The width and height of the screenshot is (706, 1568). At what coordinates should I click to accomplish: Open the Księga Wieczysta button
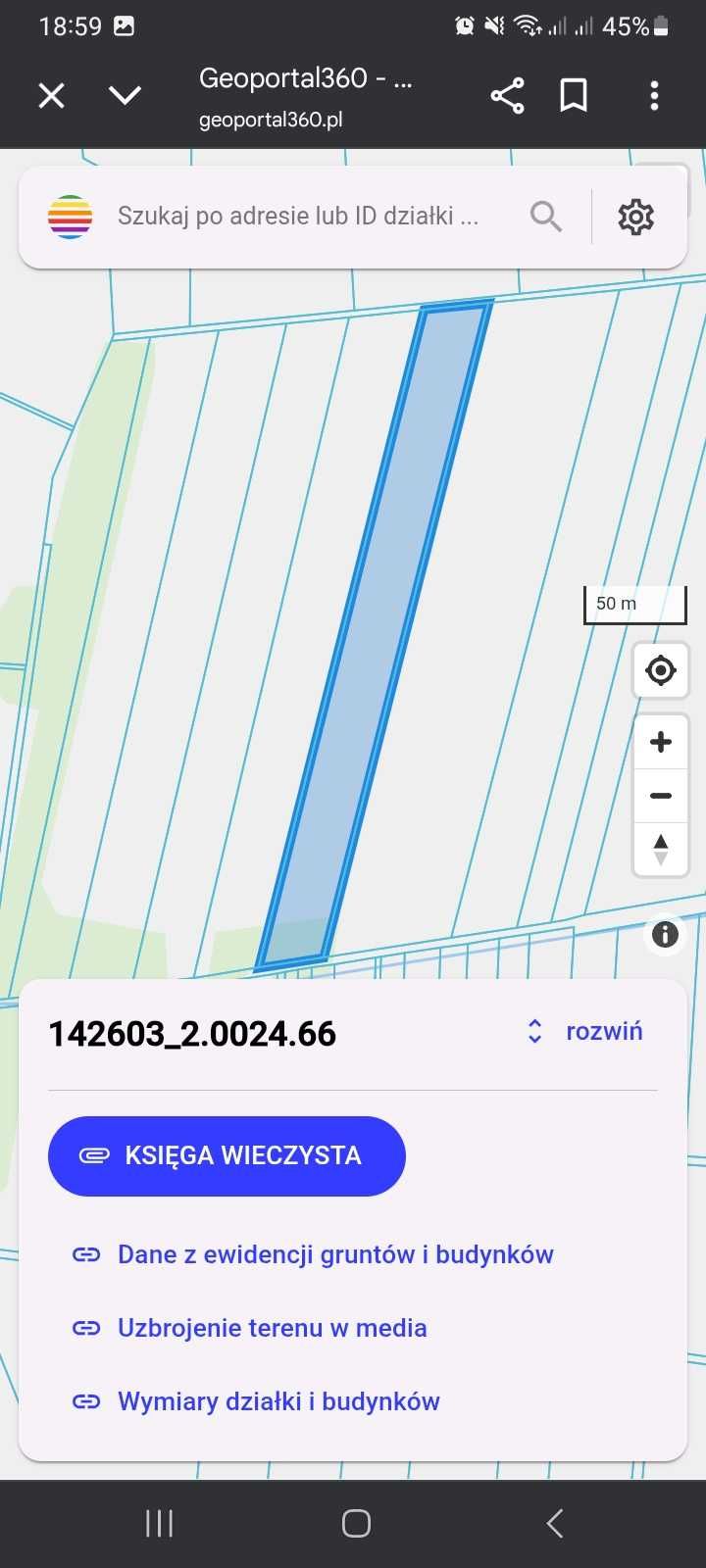(x=227, y=1155)
